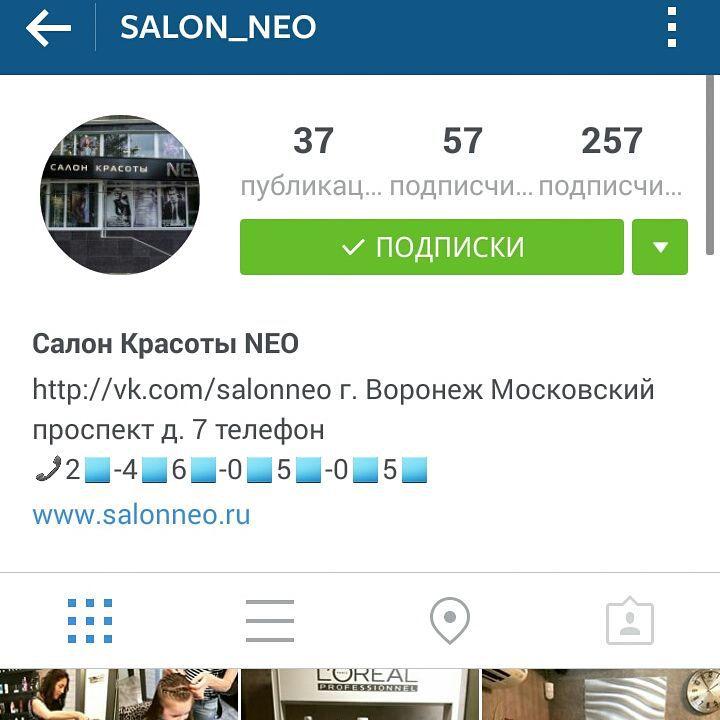Image resolution: width=720 pixels, height=720 pixels.
Task: View the 257 following list
Action: coord(611,160)
